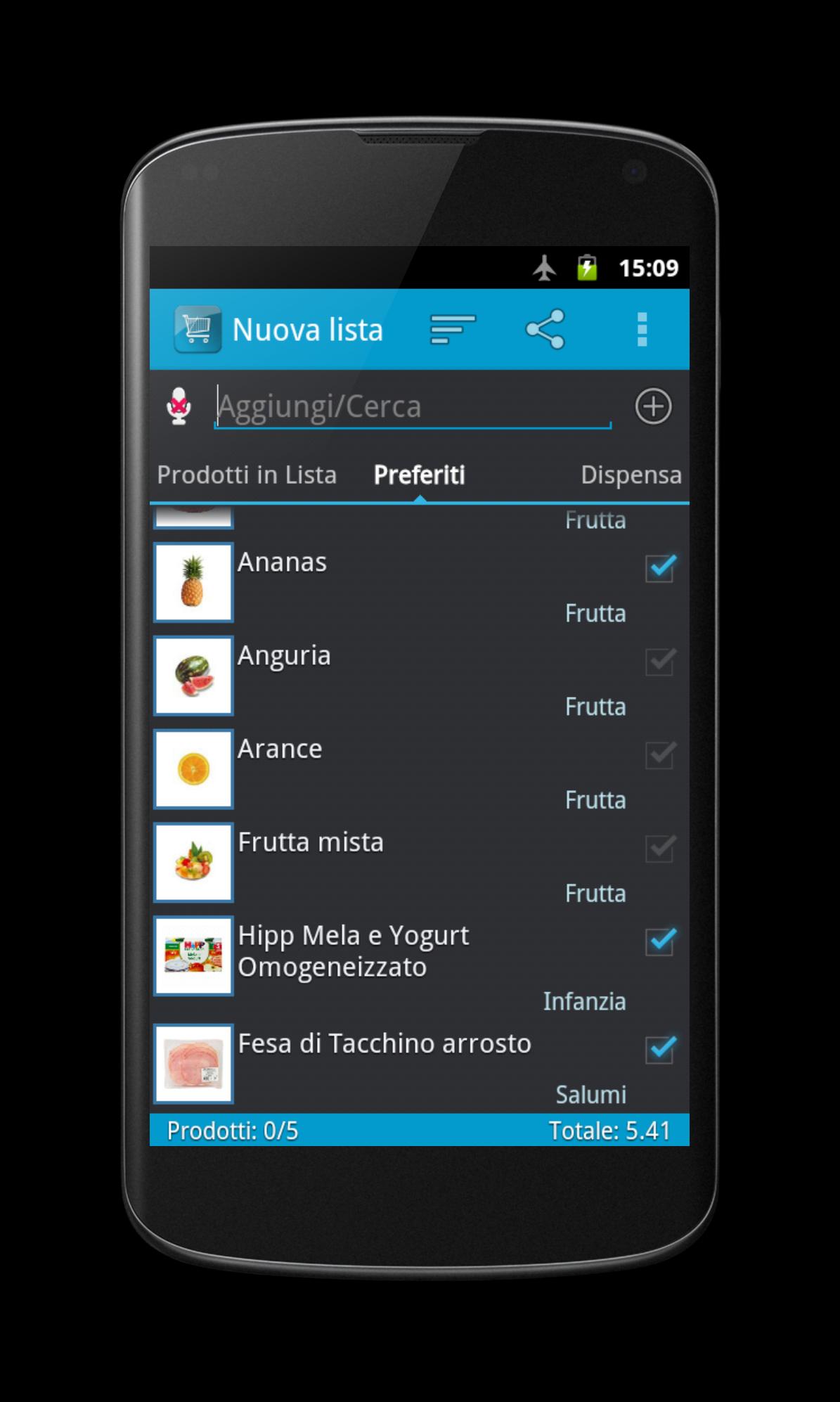Check the Frutta mista checkbox
This screenshot has width=840, height=1402.
(x=660, y=848)
